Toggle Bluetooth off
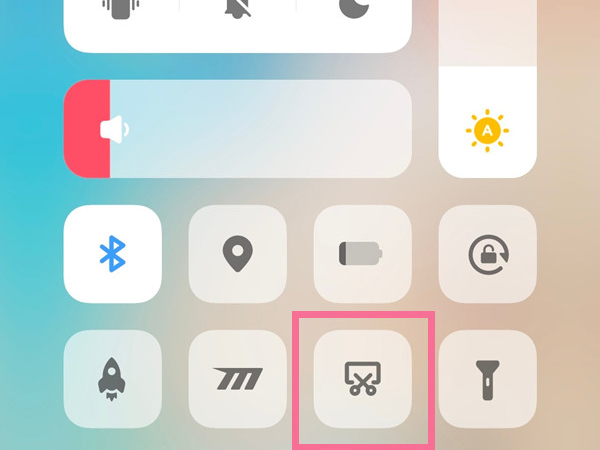 pyautogui.click(x=112, y=254)
